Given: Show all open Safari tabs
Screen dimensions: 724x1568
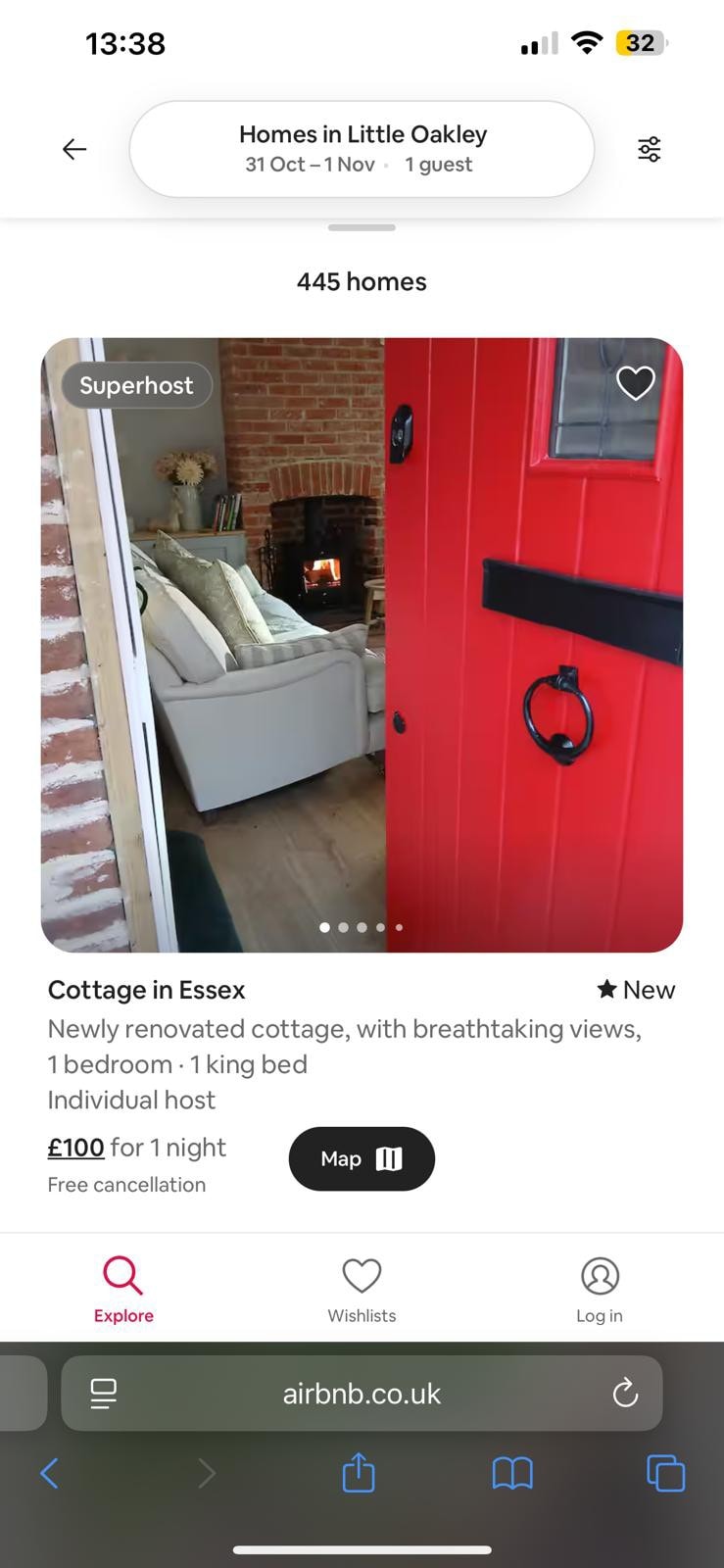Looking at the screenshot, I should (665, 1472).
